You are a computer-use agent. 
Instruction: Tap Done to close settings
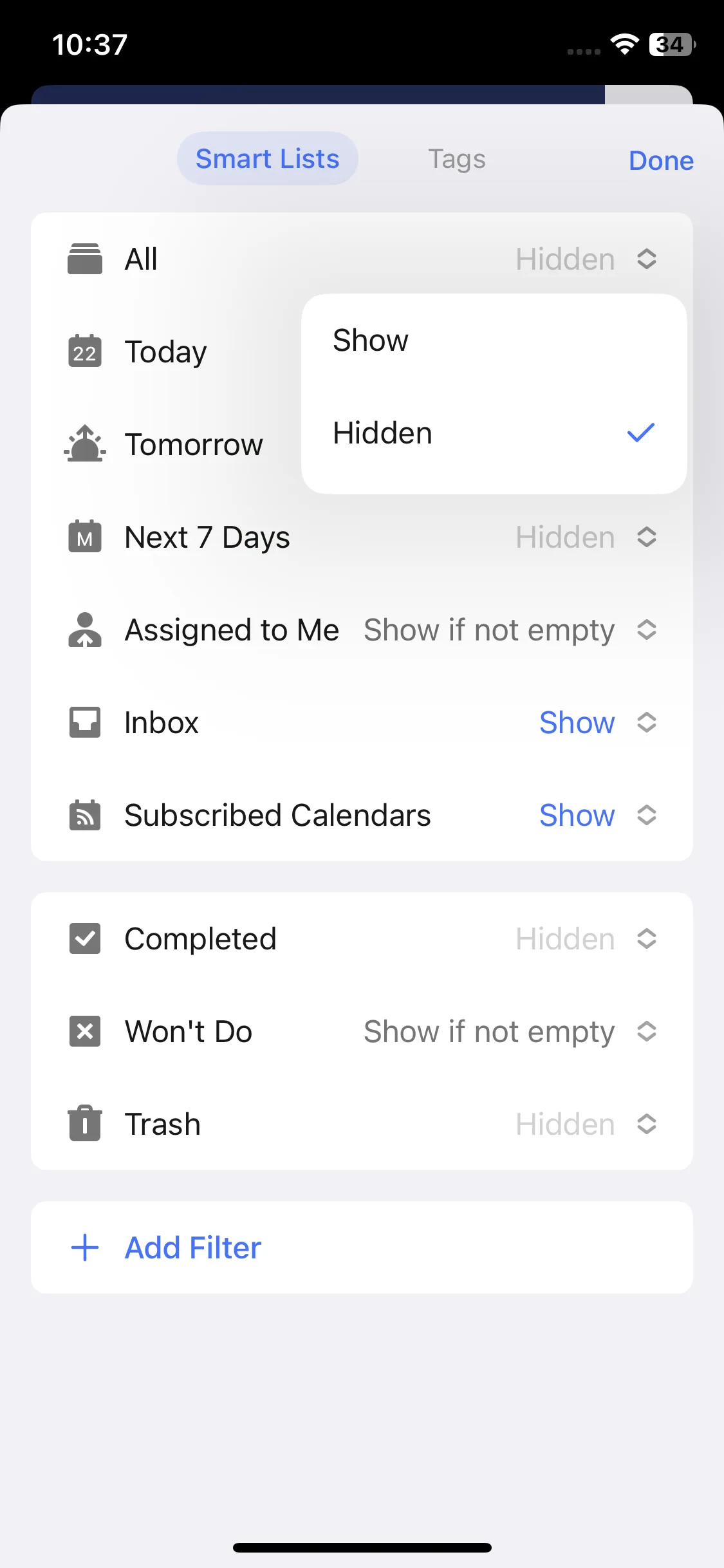click(x=660, y=160)
